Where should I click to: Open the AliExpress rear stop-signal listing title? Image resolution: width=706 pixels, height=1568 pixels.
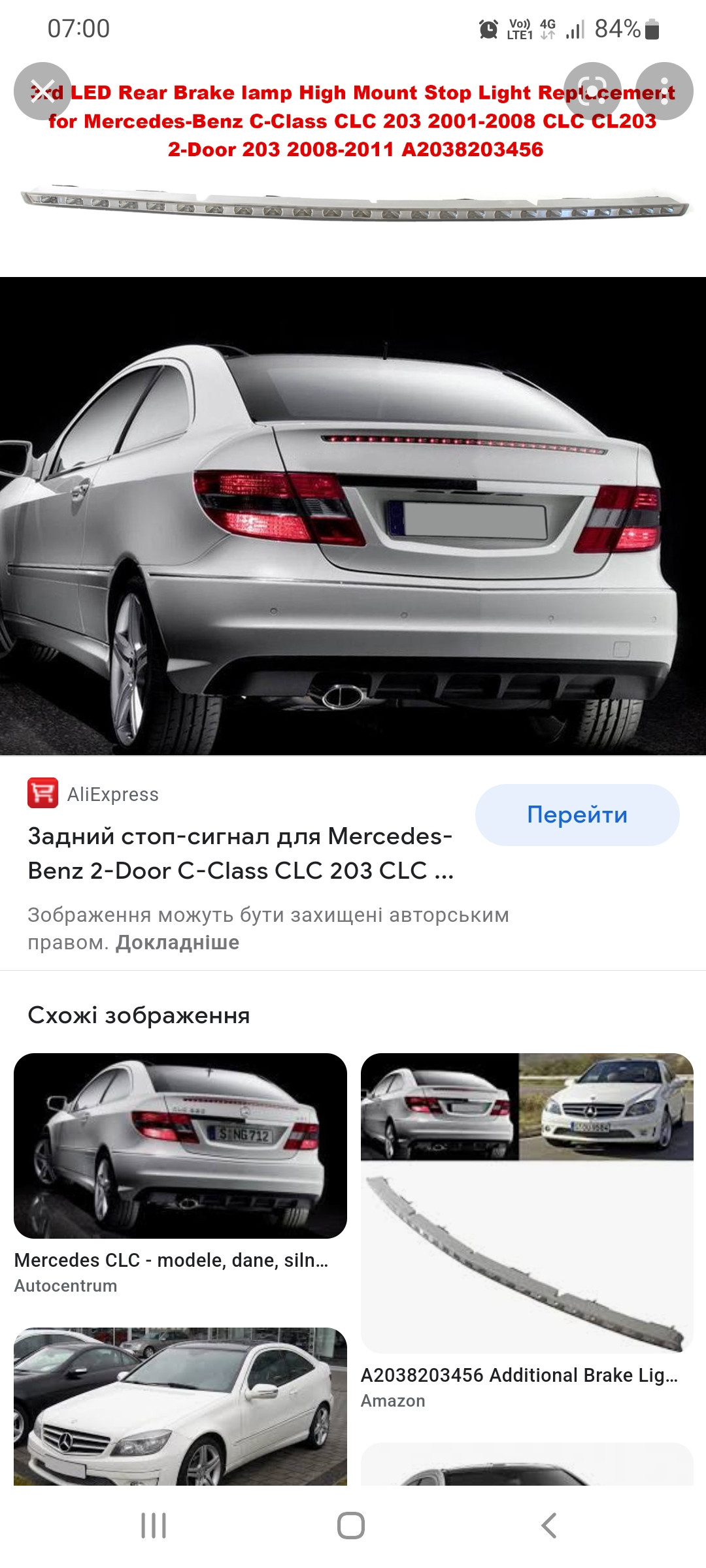(x=241, y=853)
